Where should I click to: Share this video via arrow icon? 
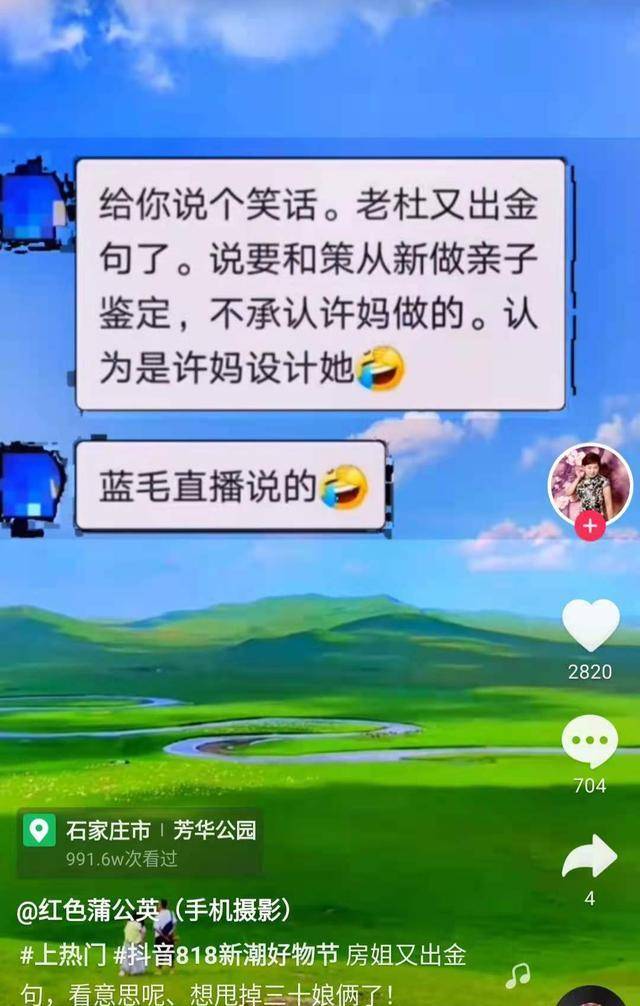tap(590, 857)
